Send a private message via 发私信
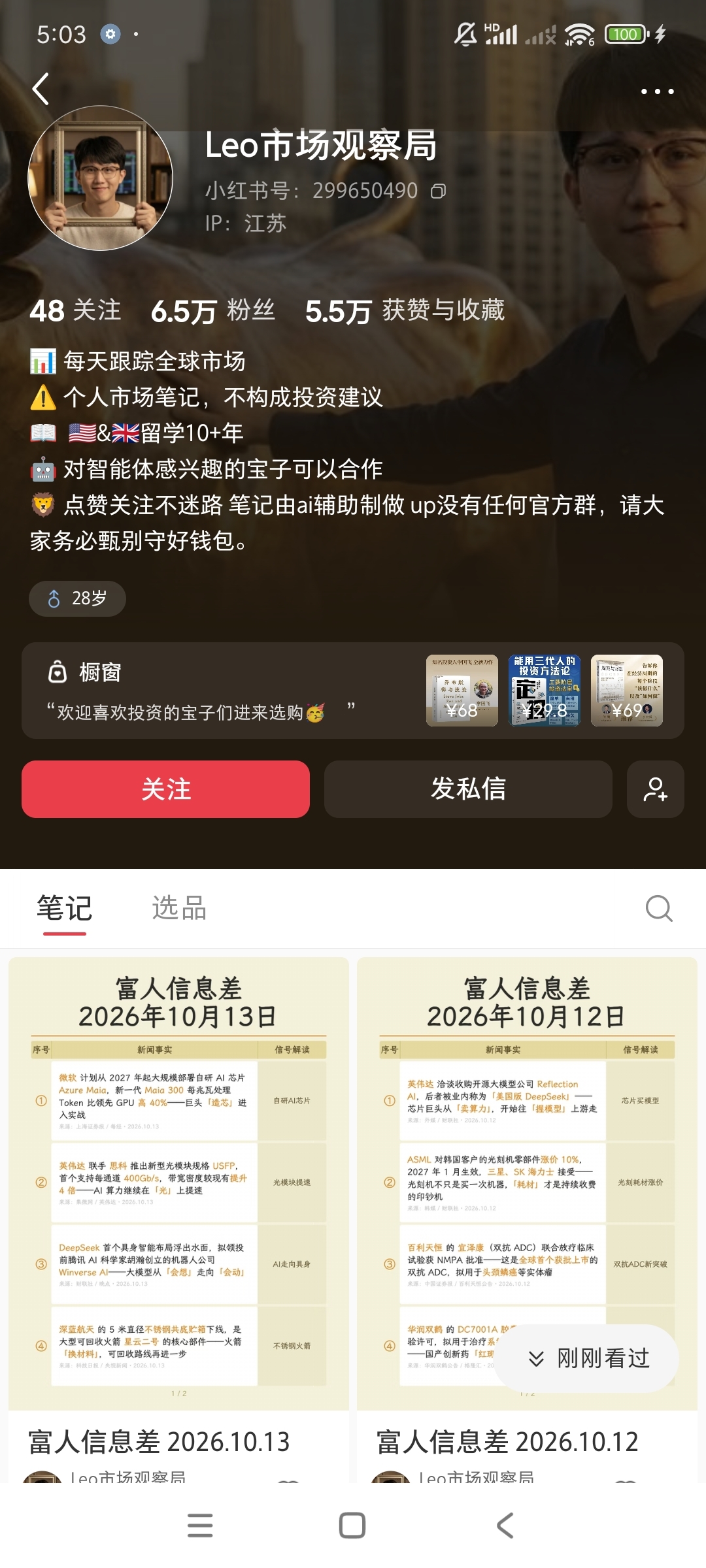Viewport: 706px width, 1568px height. (468, 789)
